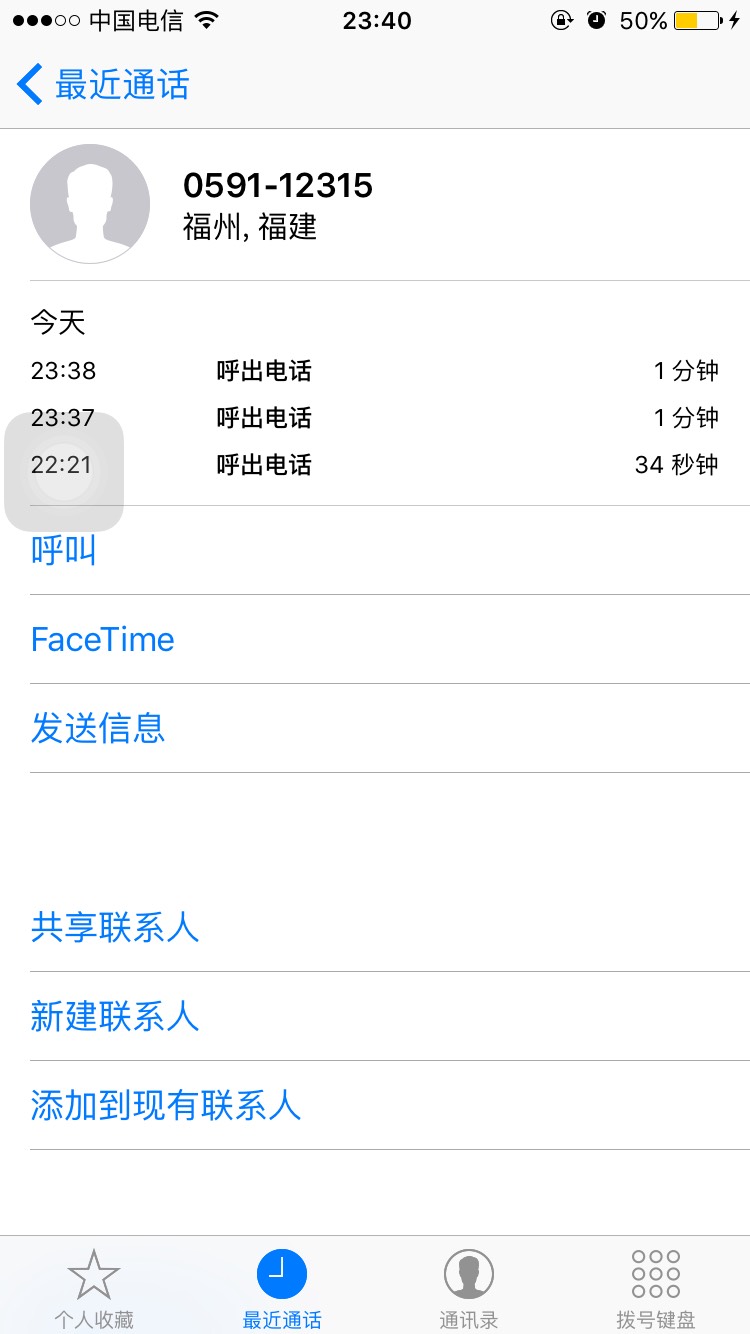Viewport: 750px width, 1334px height.
Task: Open the 拨号键盘 tab
Action: point(656,1288)
